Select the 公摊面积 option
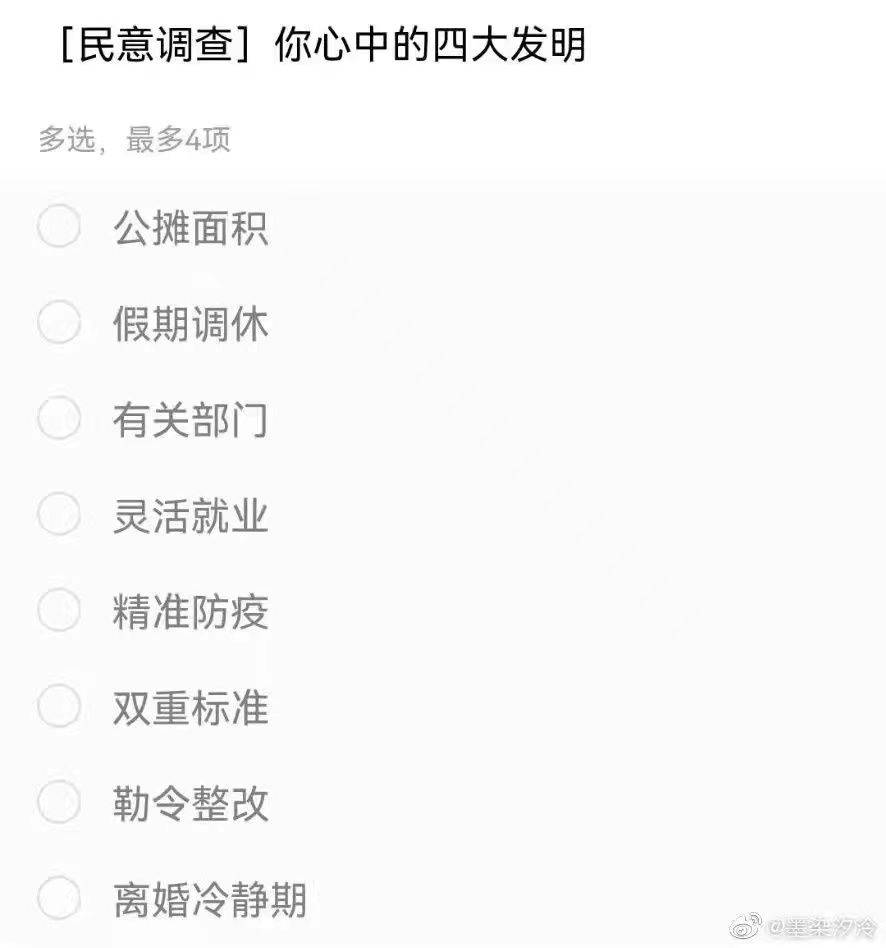This screenshot has height=948, width=886. coord(58,226)
